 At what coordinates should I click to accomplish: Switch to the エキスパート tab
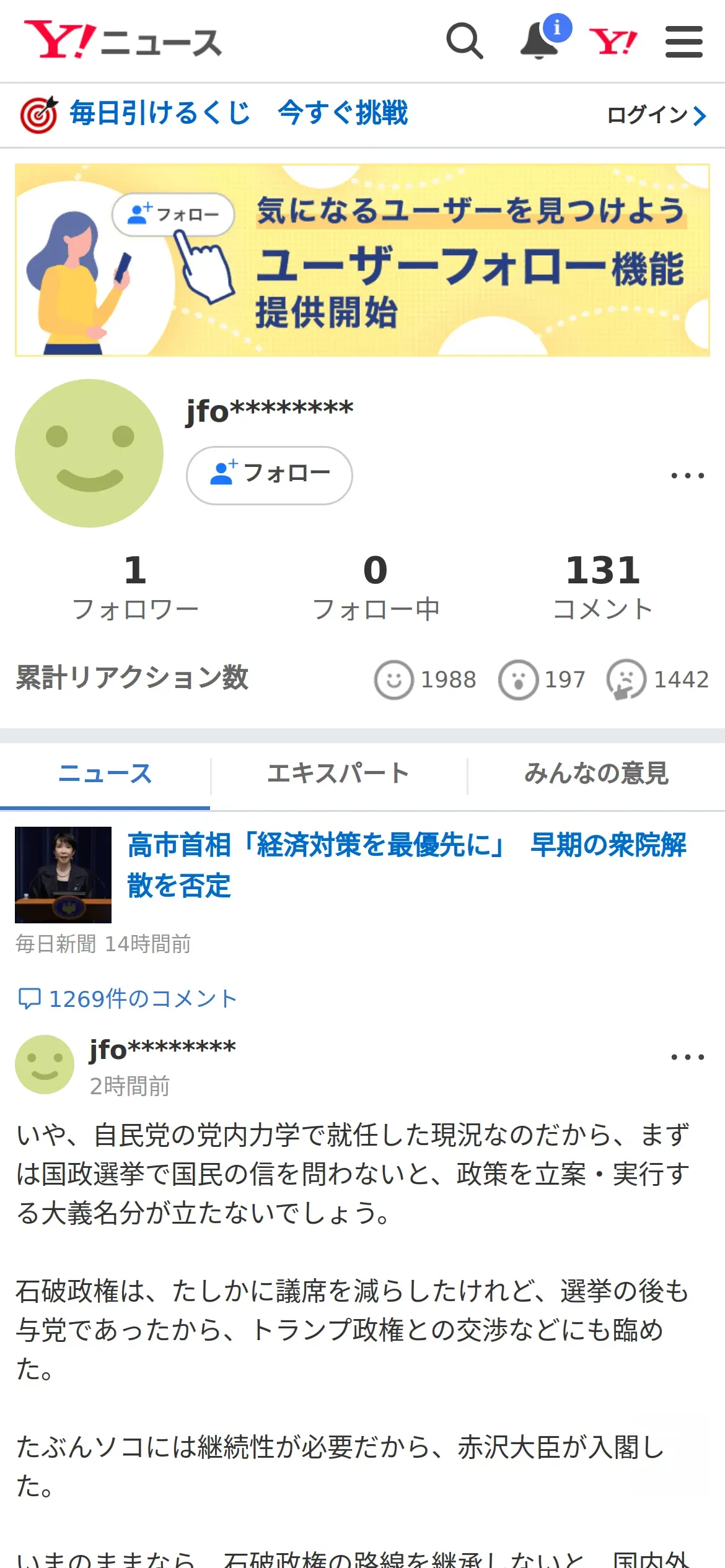[x=338, y=773]
